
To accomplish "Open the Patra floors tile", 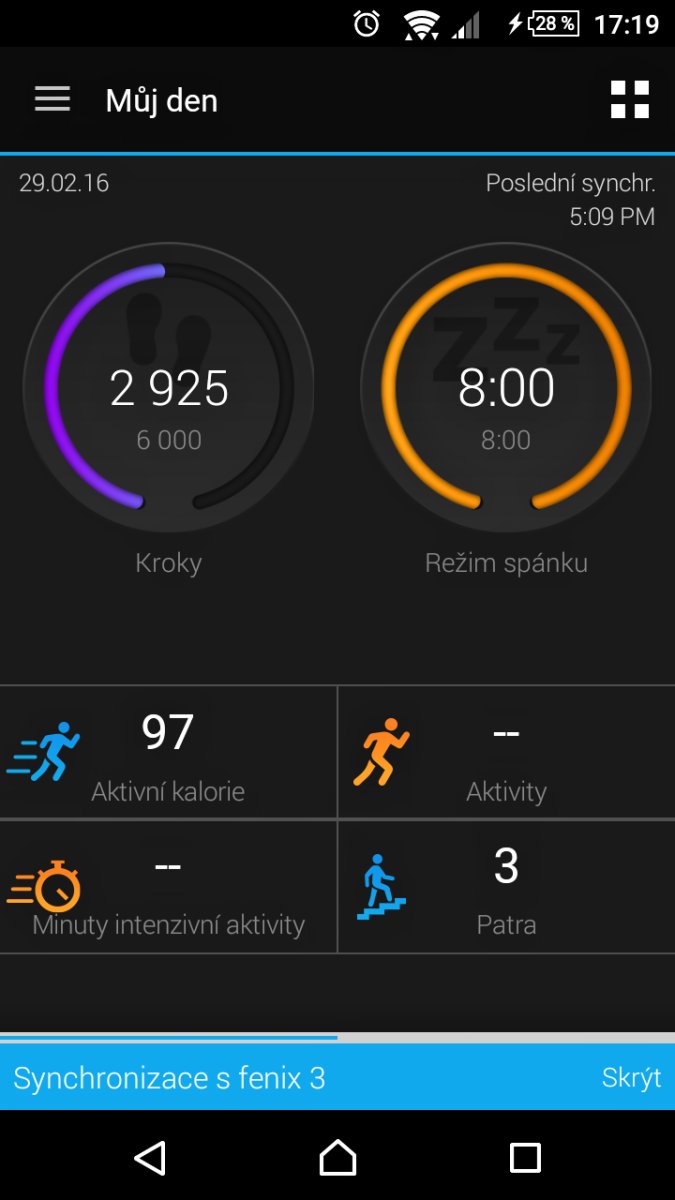I will [x=507, y=887].
